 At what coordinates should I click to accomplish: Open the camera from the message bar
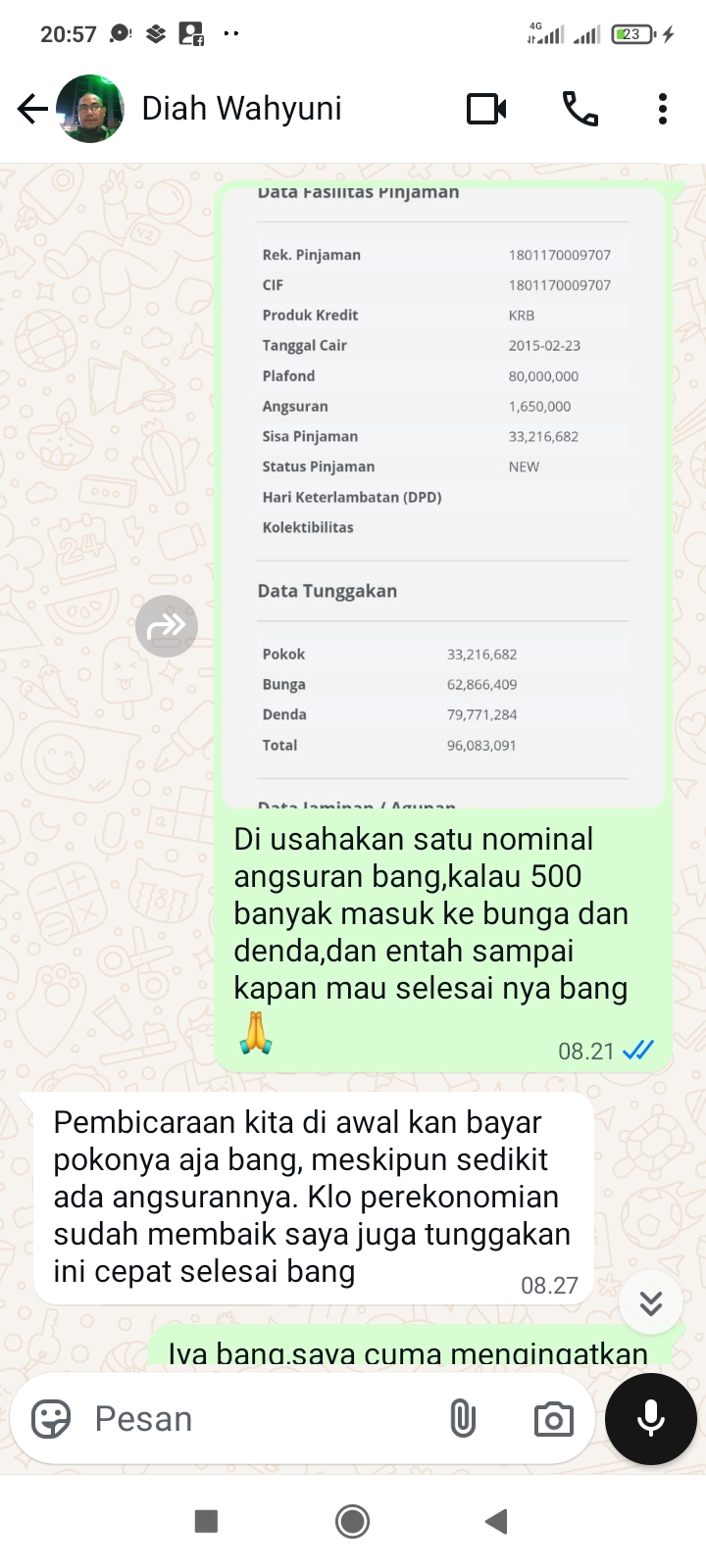(x=553, y=1418)
